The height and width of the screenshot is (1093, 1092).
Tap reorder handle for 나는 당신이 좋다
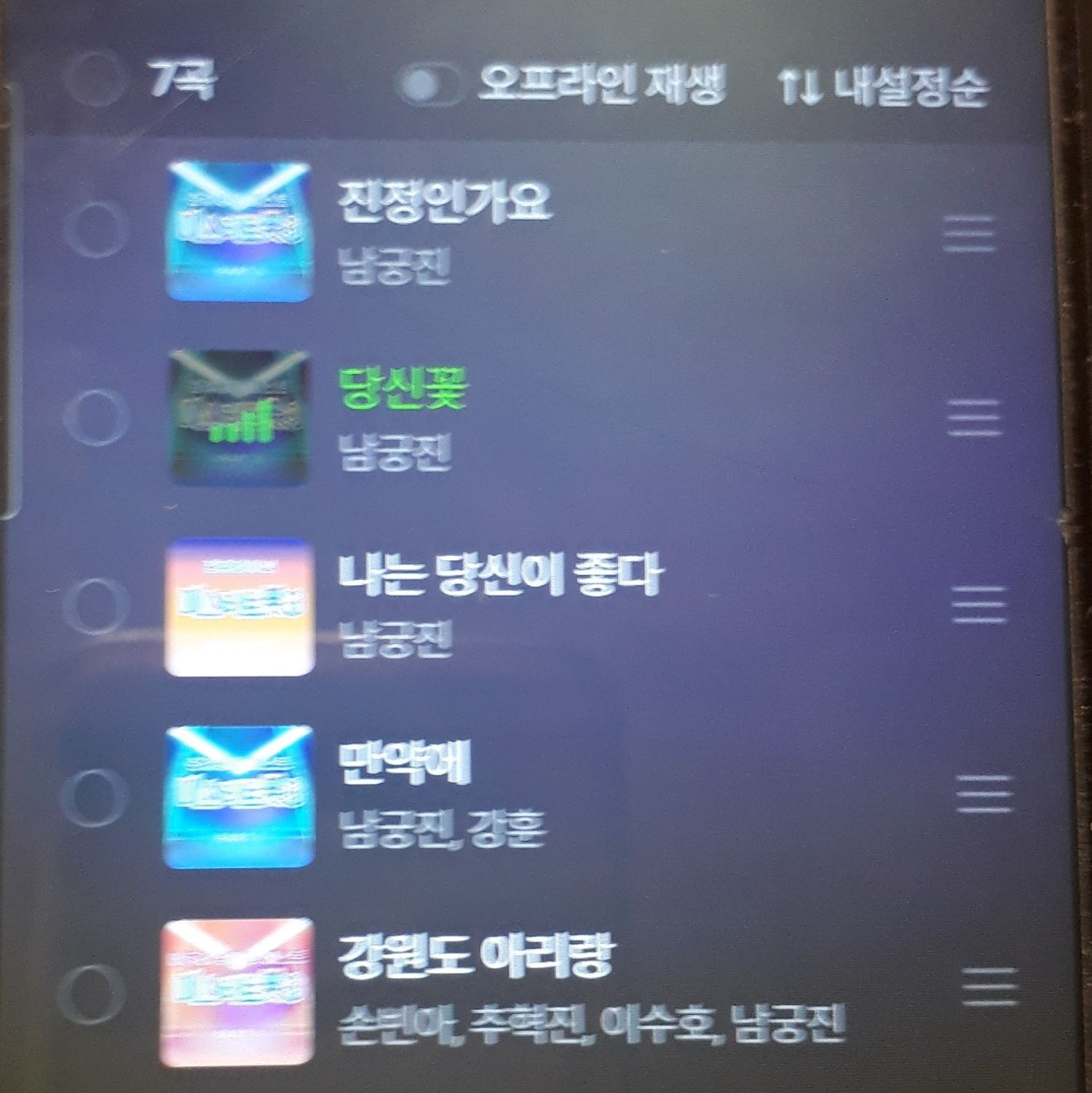pos(978,605)
